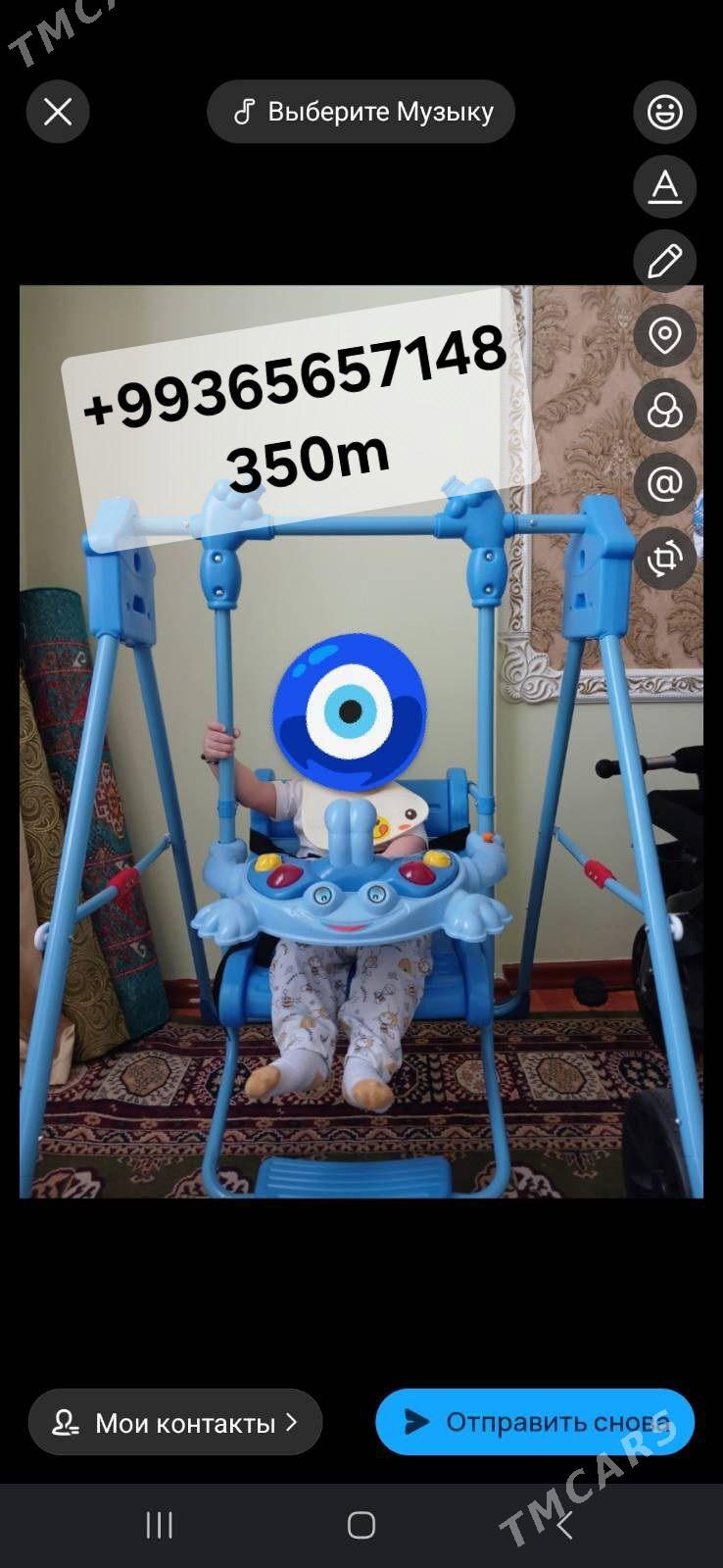The image size is (723, 1568).
Task: Tap Отправить снова to resend
Action: 535,1422
